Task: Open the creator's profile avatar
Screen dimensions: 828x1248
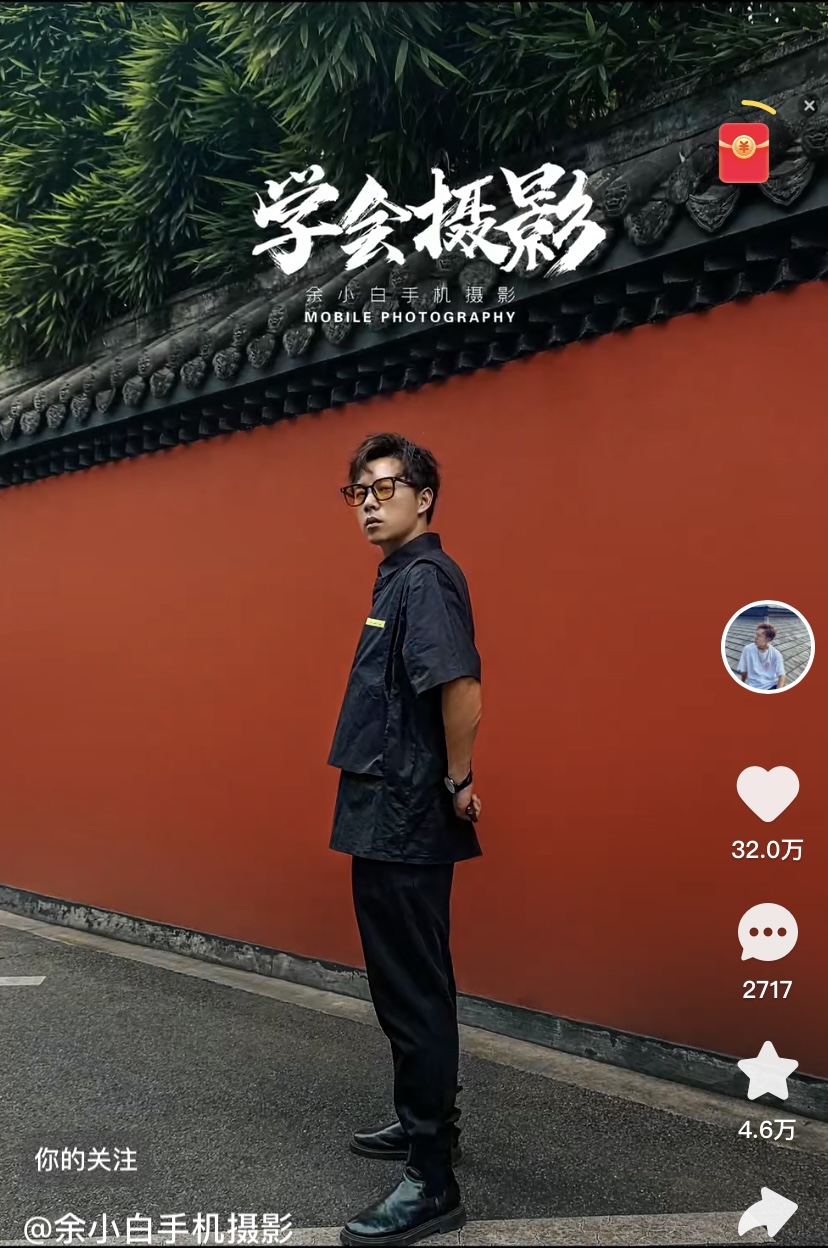Action: click(x=767, y=647)
